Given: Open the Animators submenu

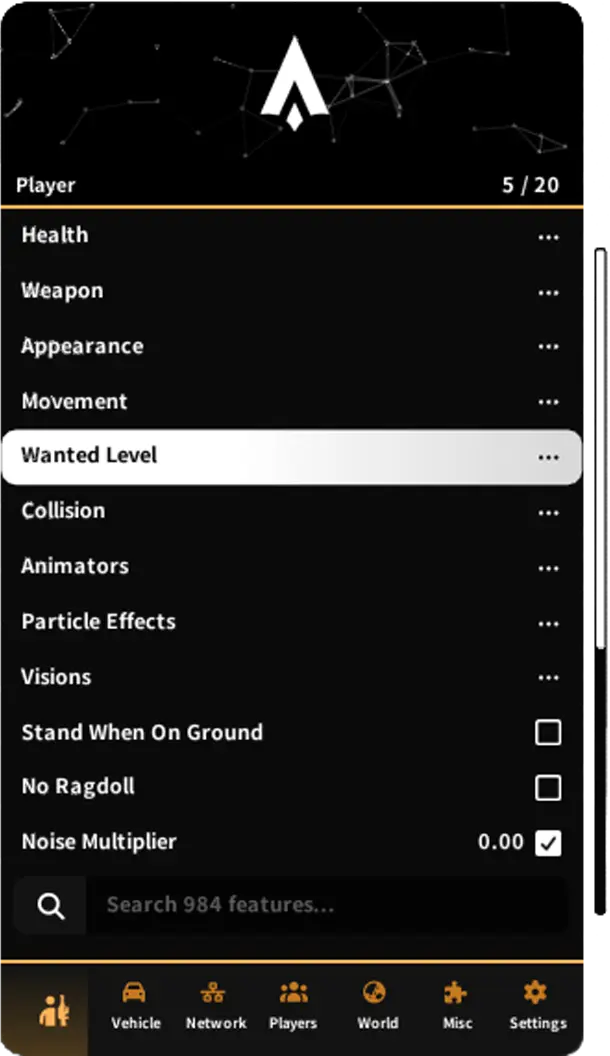Looking at the screenshot, I should pyautogui.click(x=290, y=567).
